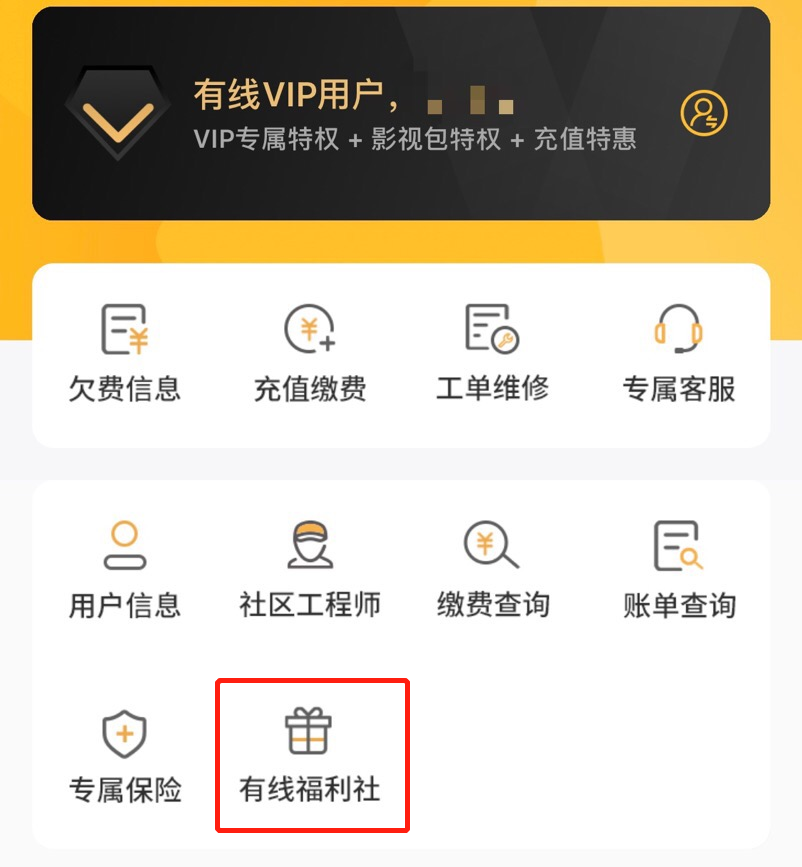
Task: Open the 有线VIP用户 membership card
Action: 400,113
